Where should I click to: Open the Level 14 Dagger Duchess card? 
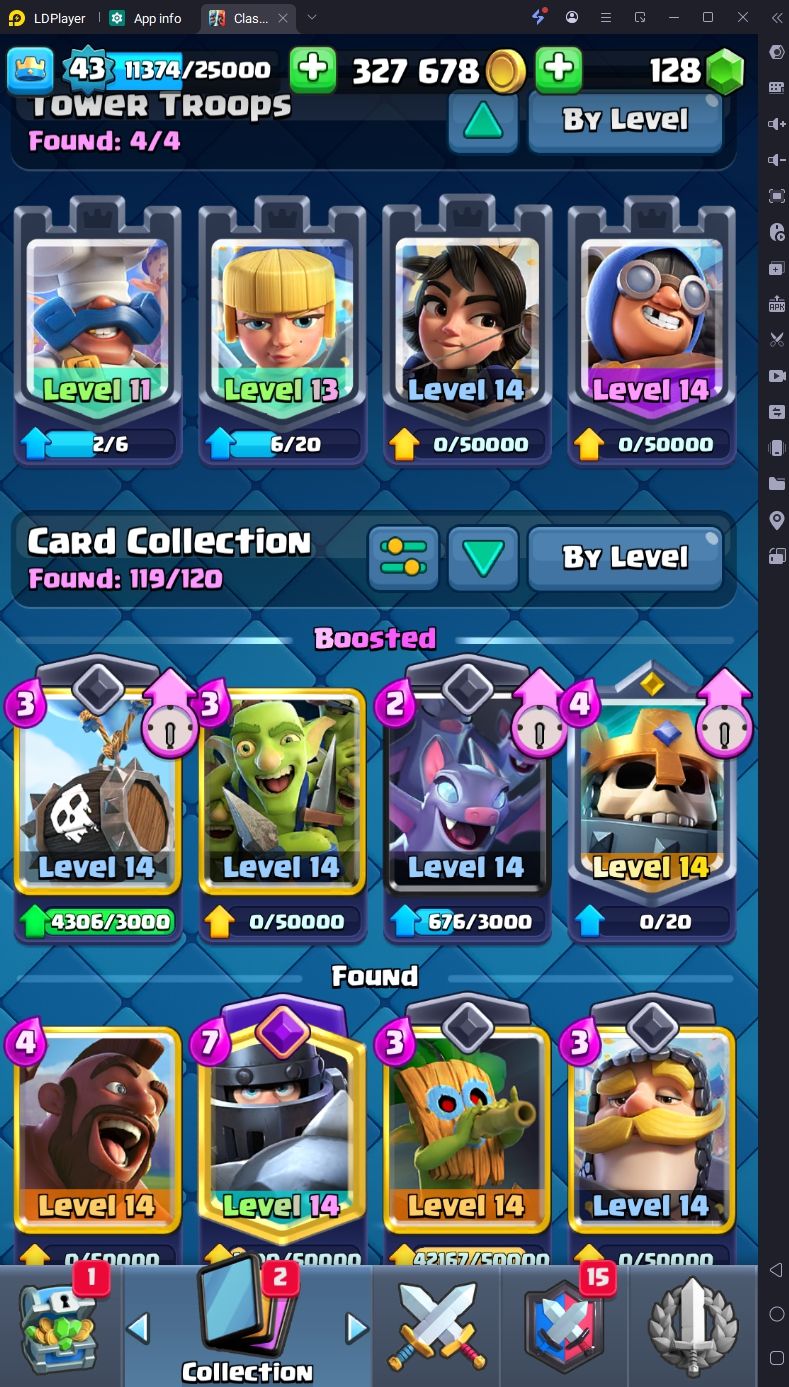pos(467,331)
